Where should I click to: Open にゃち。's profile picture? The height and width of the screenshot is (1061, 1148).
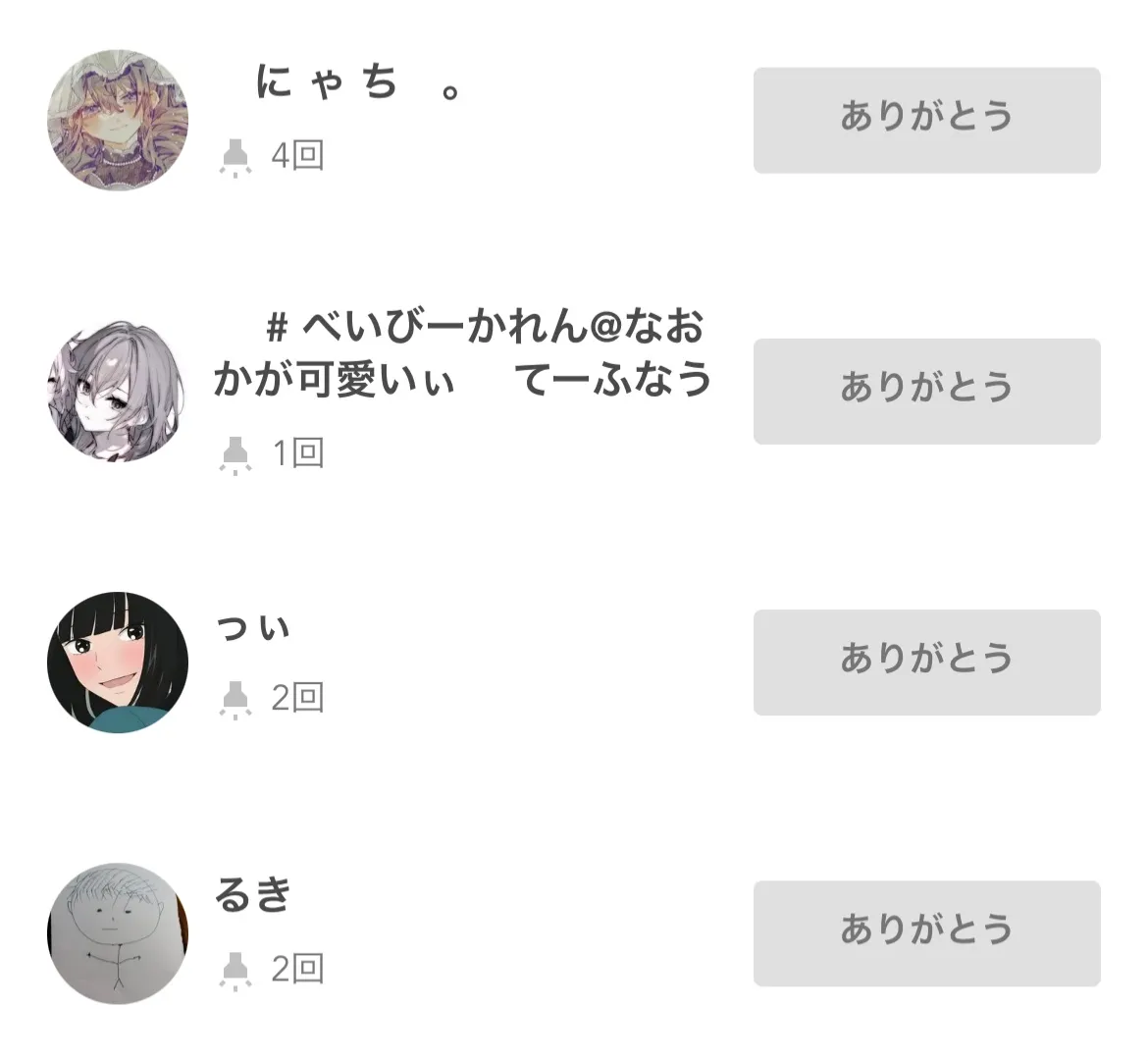coord(118,120)
